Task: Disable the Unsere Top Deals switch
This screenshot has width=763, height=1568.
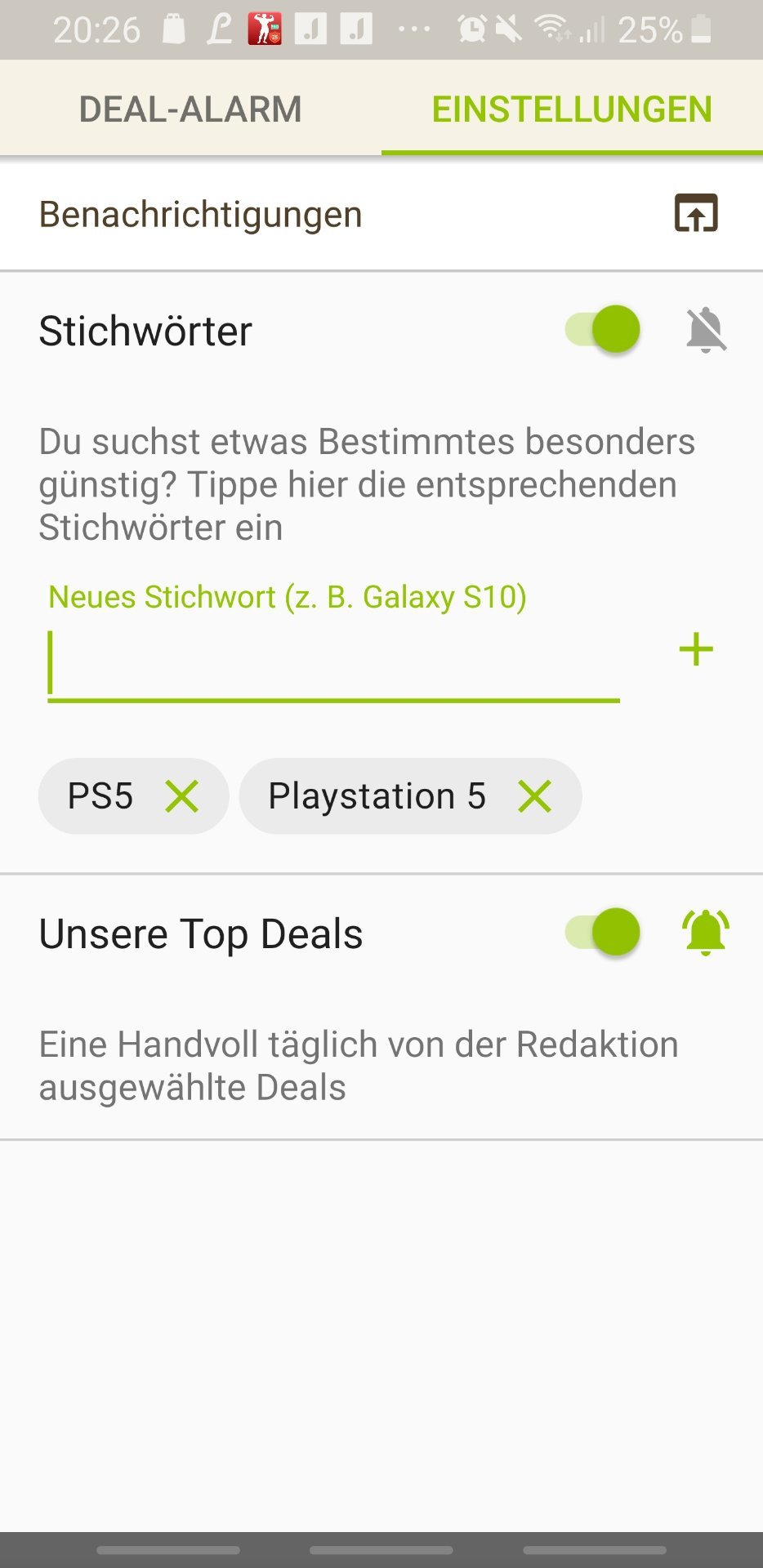Action: point(603,932)
